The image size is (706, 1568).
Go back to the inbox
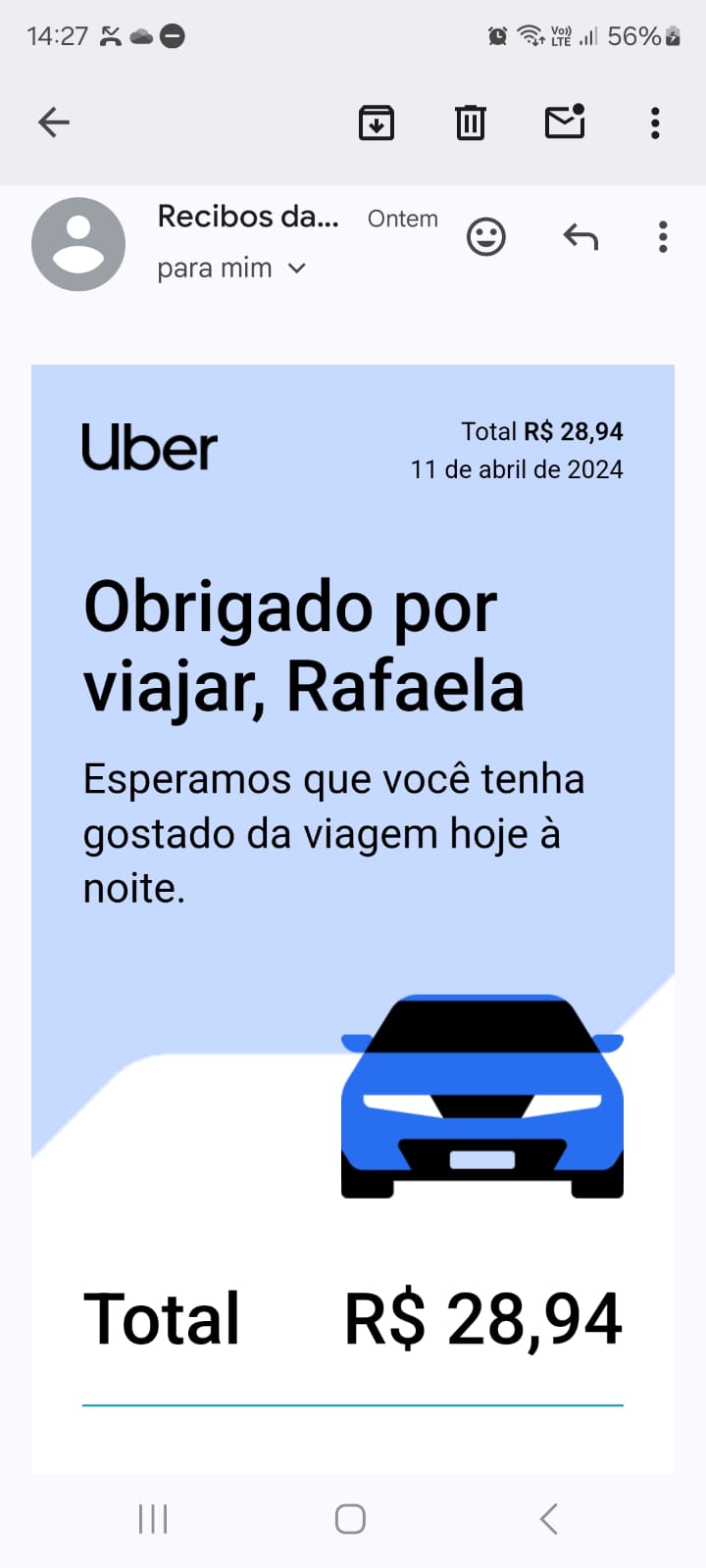point(54,122)
